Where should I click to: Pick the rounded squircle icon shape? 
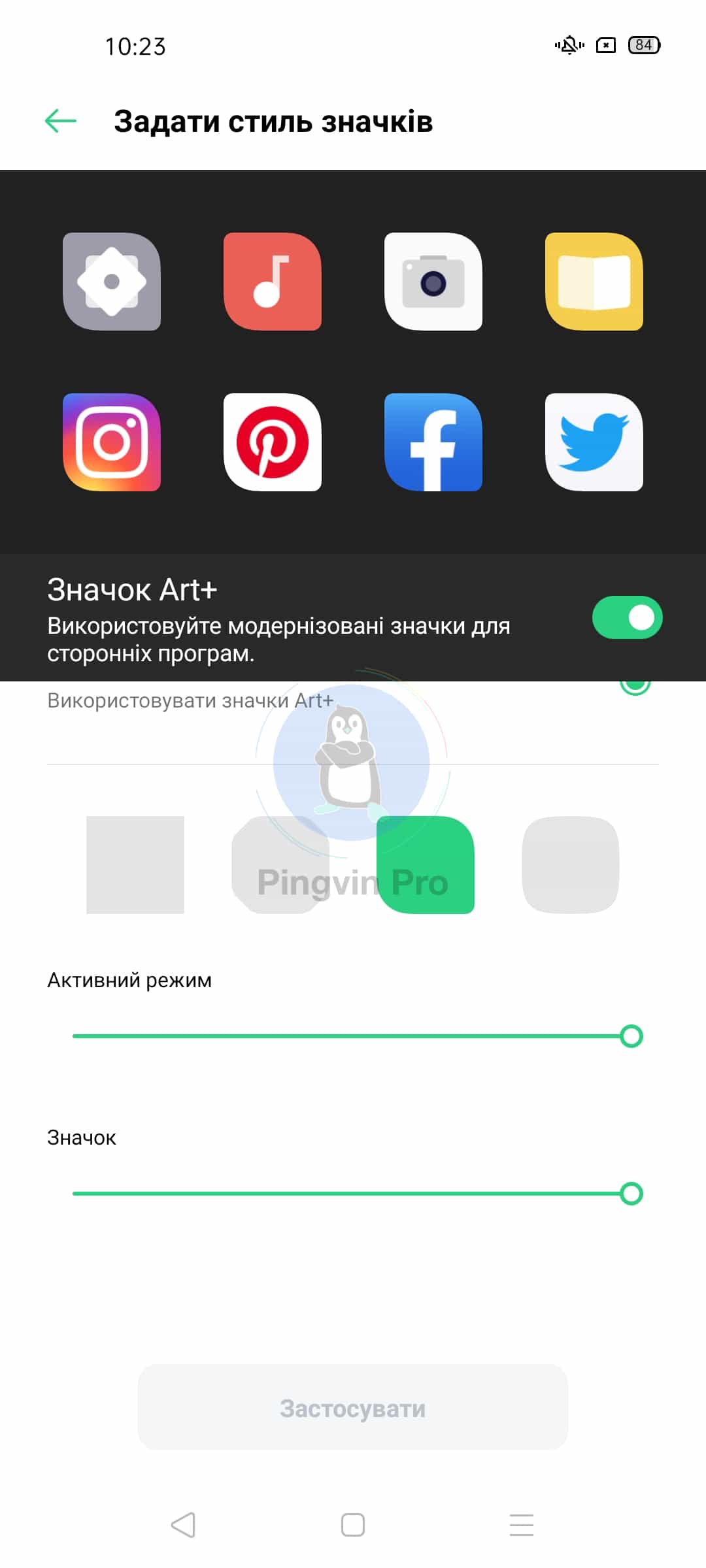[571, 864]
